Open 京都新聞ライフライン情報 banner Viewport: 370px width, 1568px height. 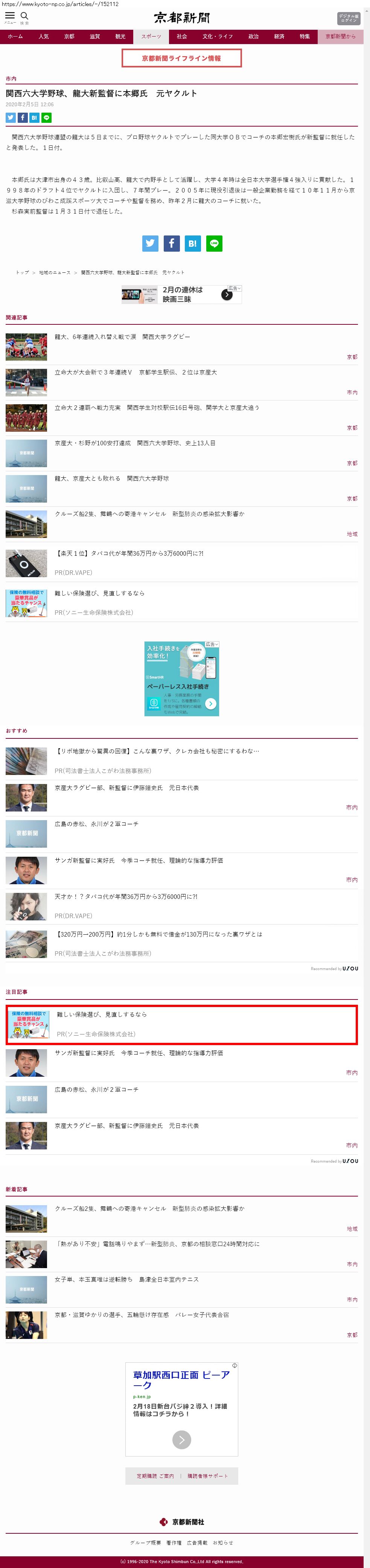tap(181, 58)
